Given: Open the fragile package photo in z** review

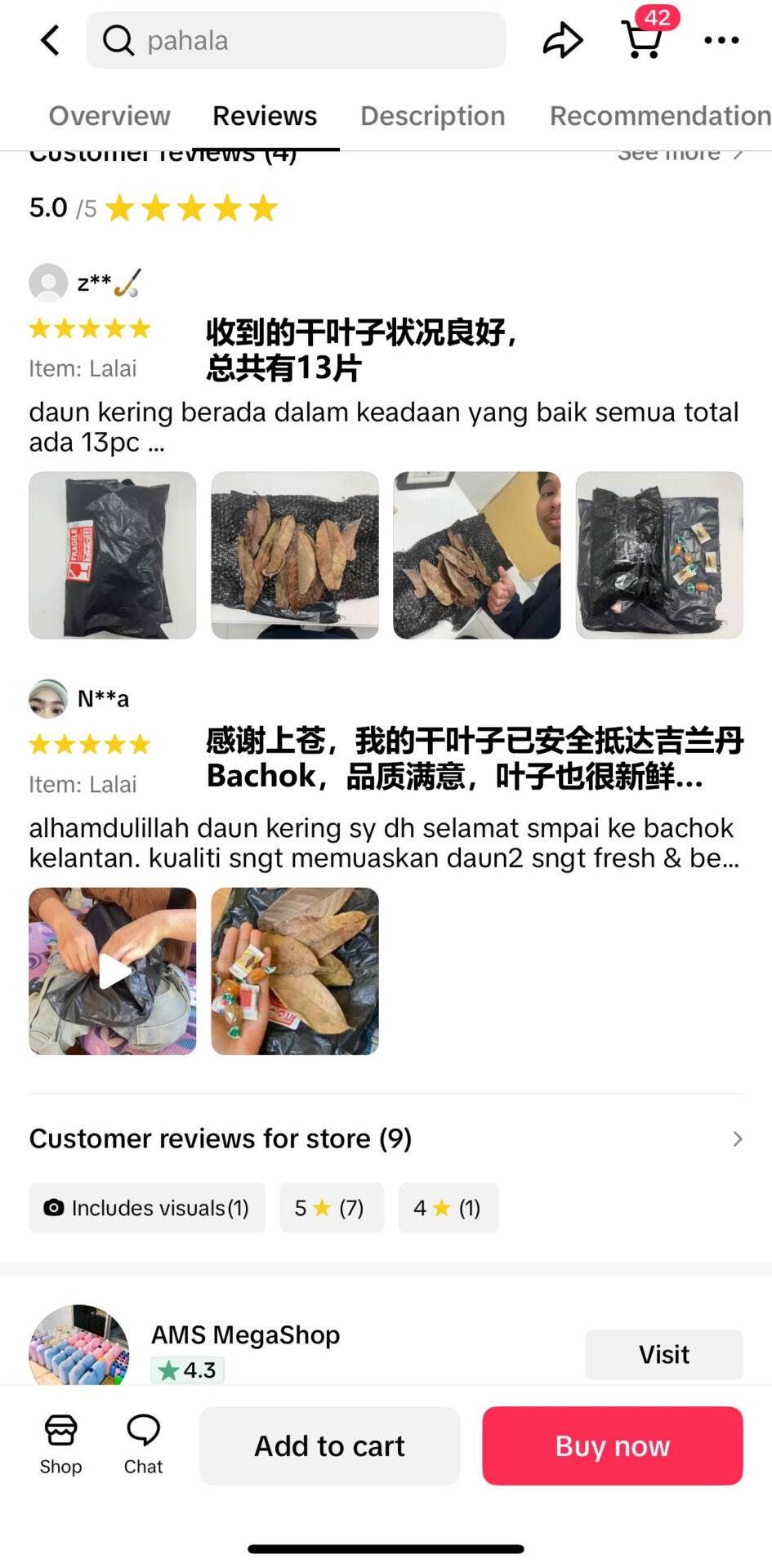Looking at the screenshot, I should point(113,555).
